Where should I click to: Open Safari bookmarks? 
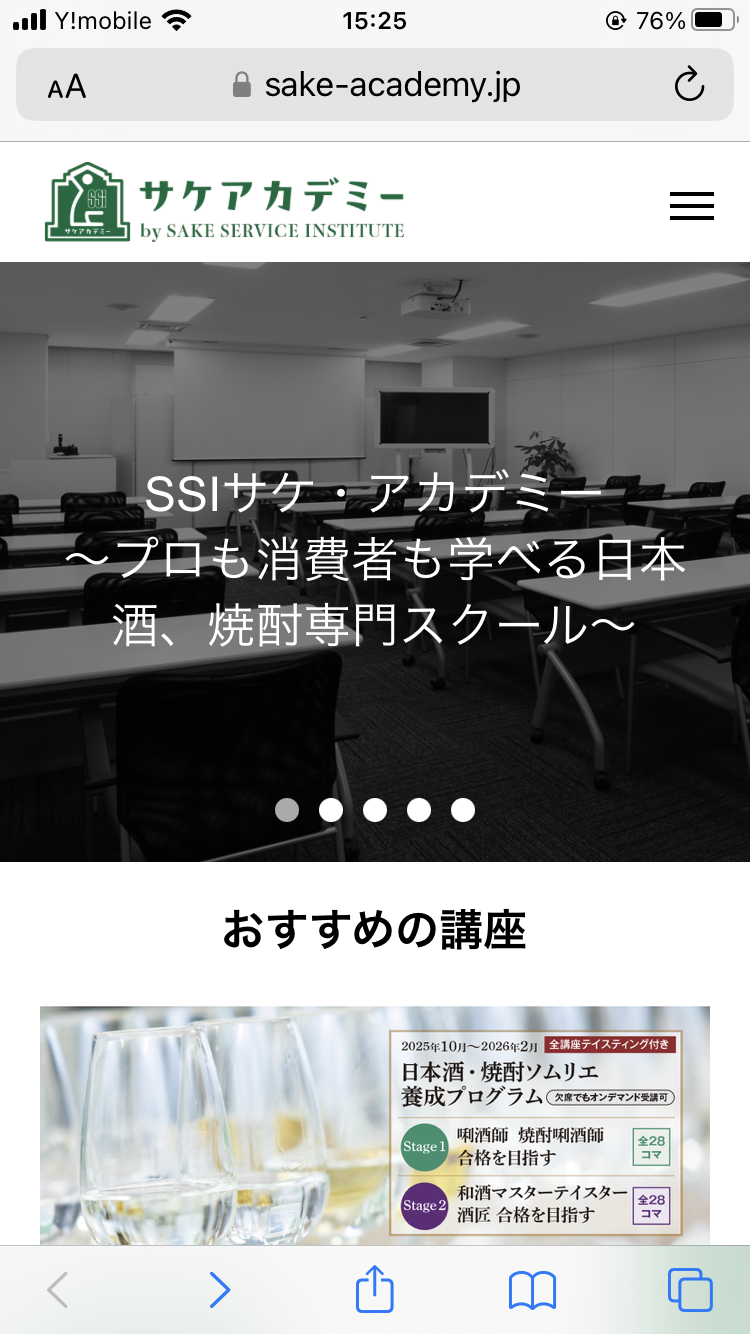click(x=532, y=1290)
